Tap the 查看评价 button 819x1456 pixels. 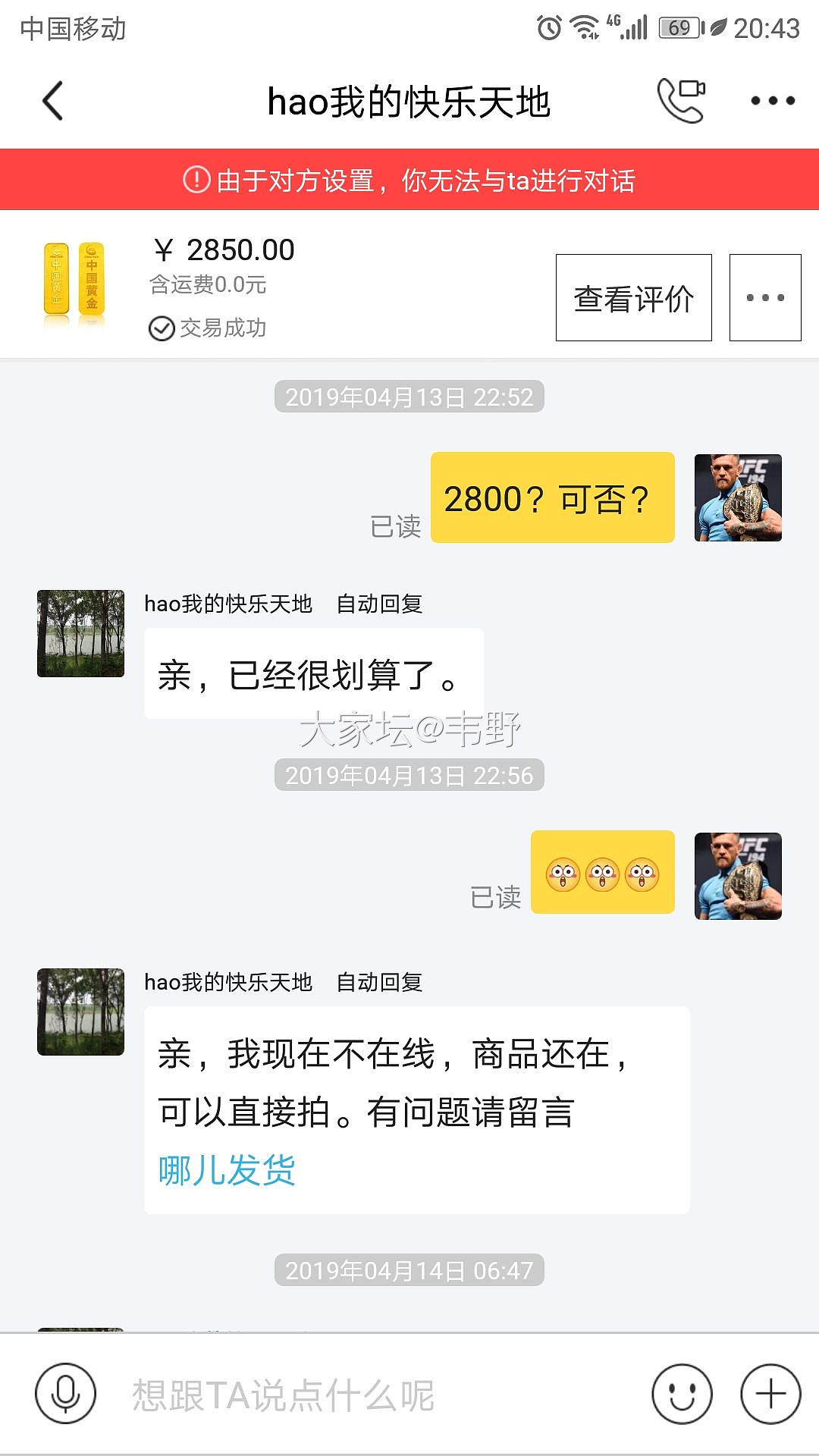tap(633, 298)
